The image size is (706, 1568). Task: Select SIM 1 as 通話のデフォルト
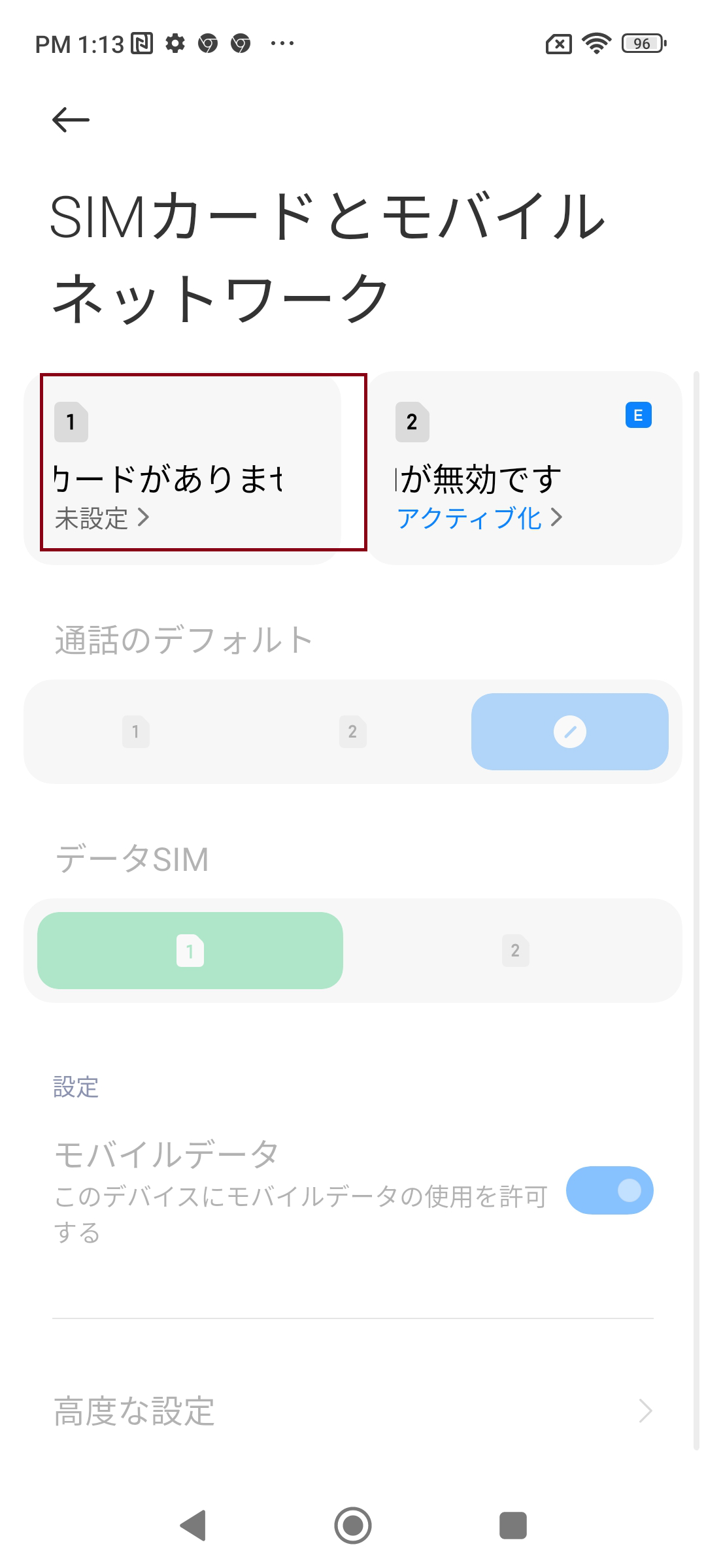[x=136, y=732]
